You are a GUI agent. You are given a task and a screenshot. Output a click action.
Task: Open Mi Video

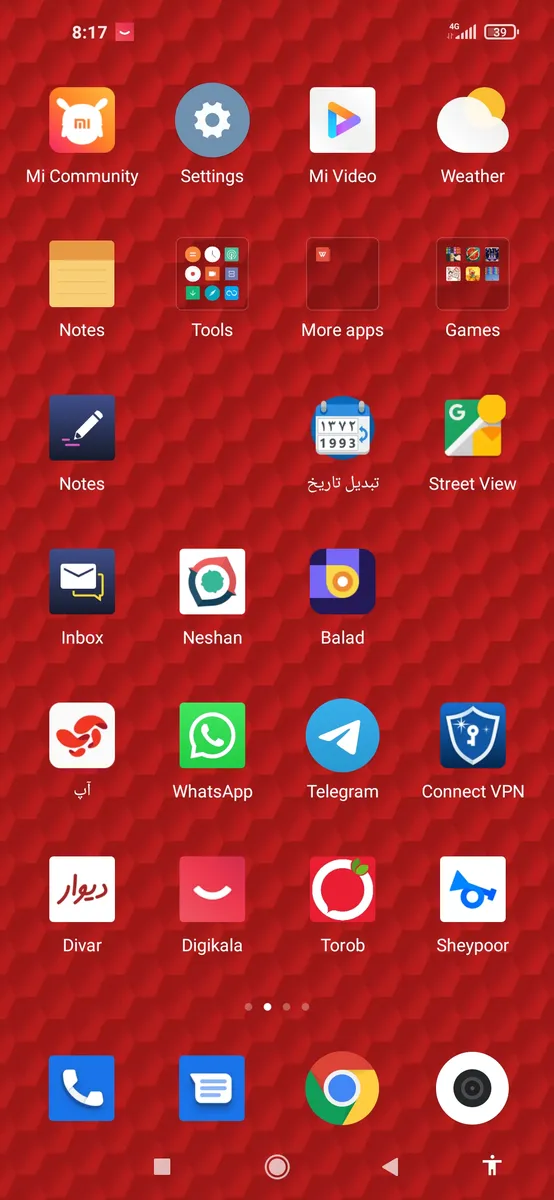click(342, 120)
